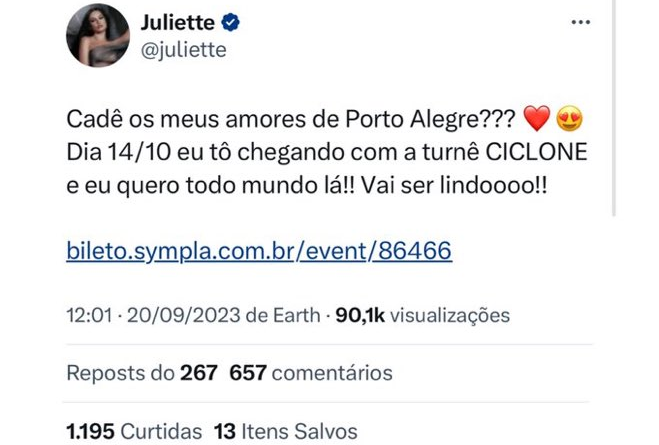
Task: Open the bileto.sympla.com.br event link
Action: coord(259,251)
